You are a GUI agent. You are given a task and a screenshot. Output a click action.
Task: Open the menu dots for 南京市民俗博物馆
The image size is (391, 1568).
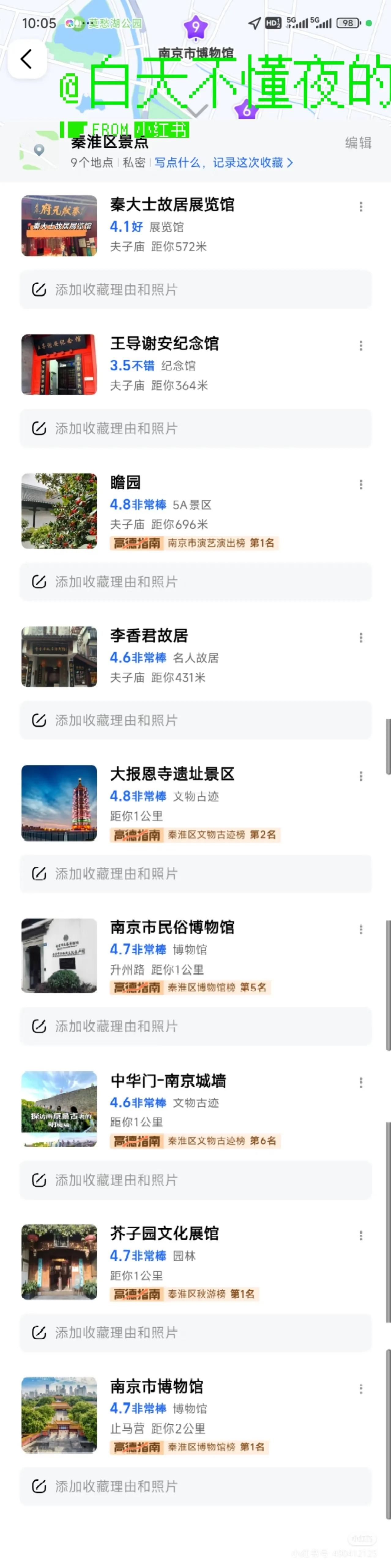(361, 929)
